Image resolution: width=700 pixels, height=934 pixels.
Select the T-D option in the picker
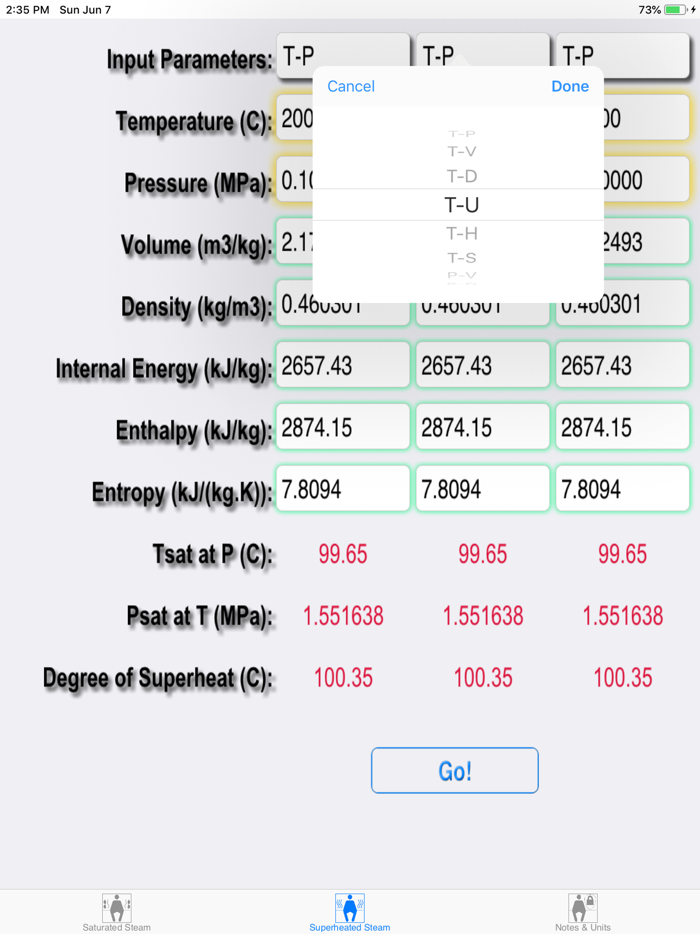[x=461, y=177]
